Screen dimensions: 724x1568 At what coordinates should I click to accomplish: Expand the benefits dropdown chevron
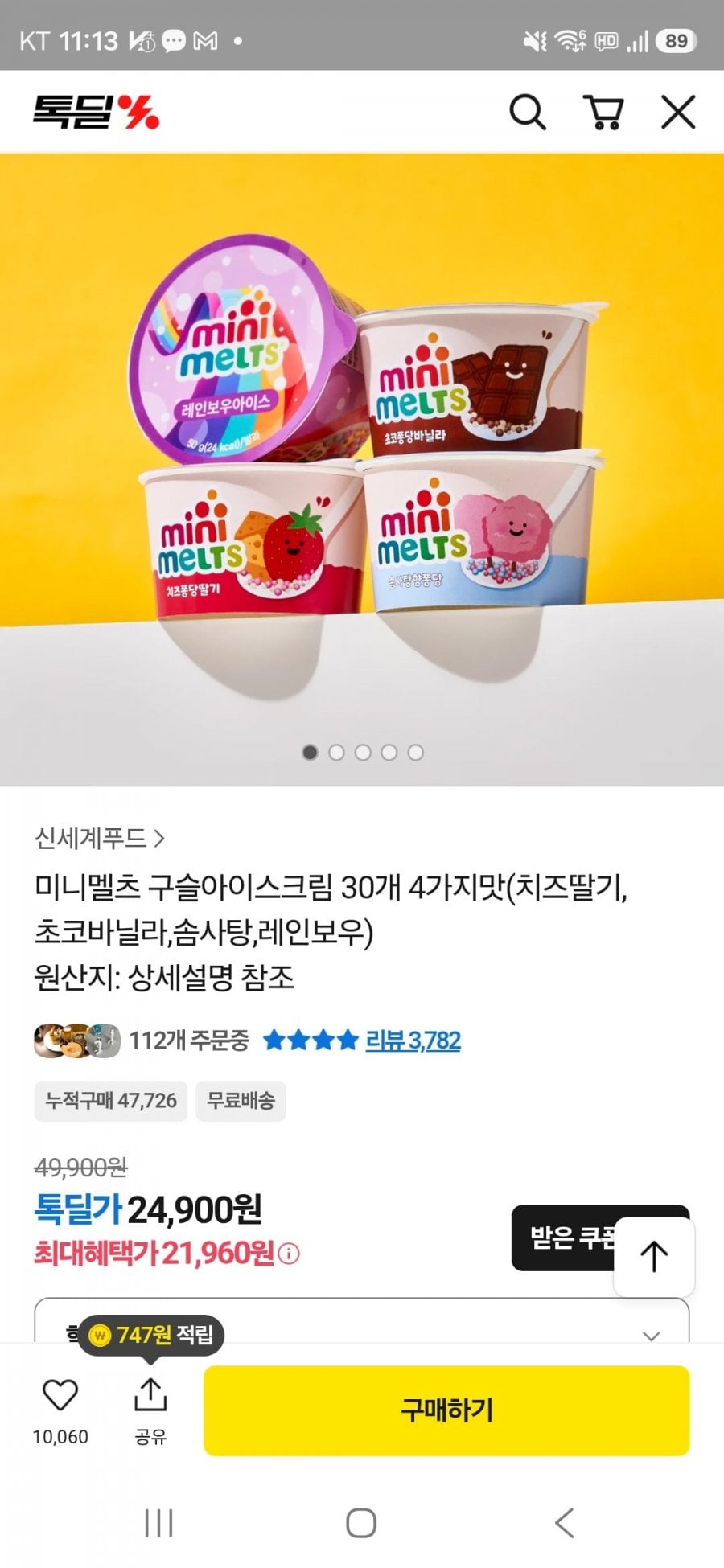tap(652, 1336)
